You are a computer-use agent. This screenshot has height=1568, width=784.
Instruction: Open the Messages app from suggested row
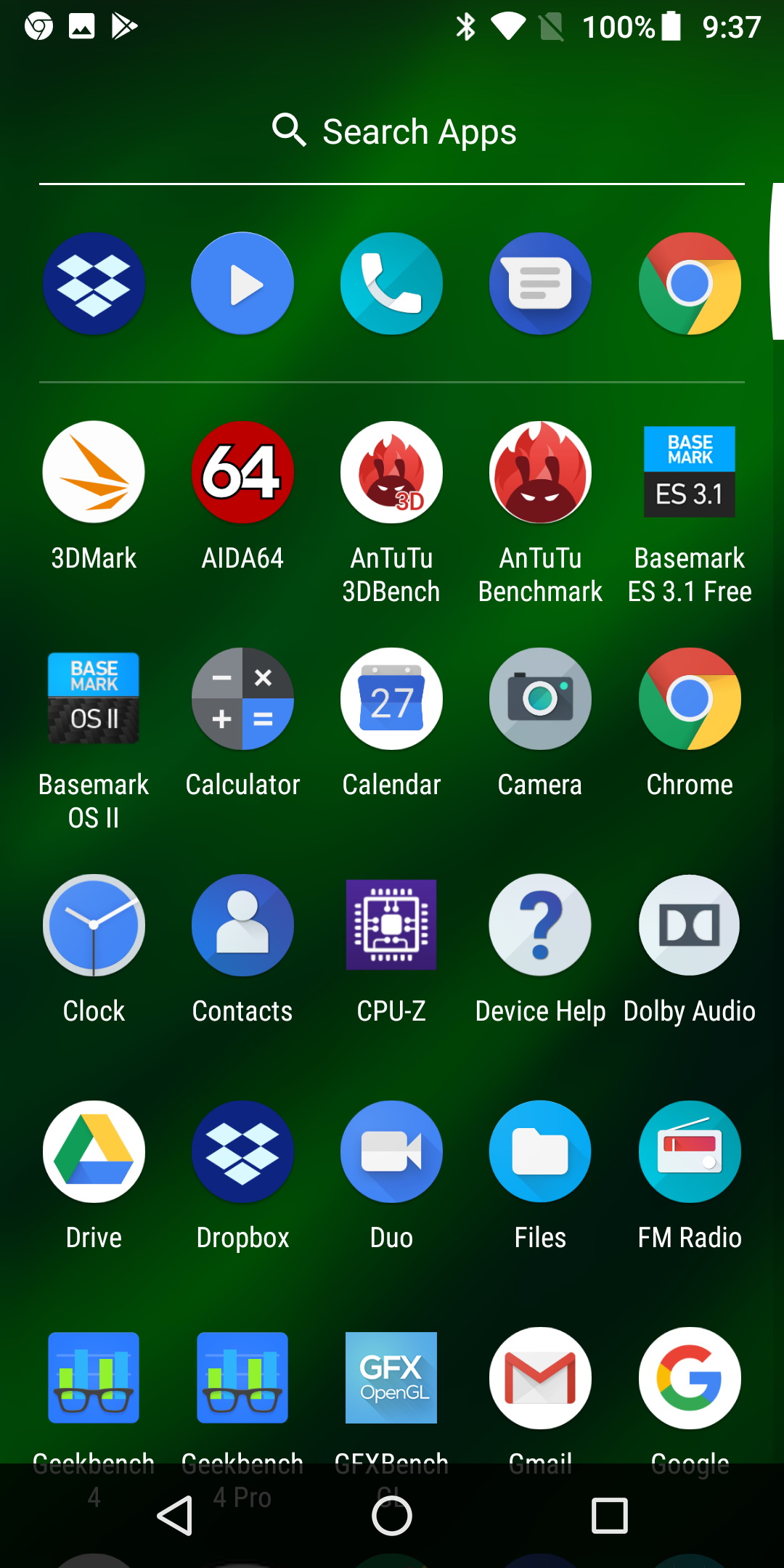click(540, 284)
